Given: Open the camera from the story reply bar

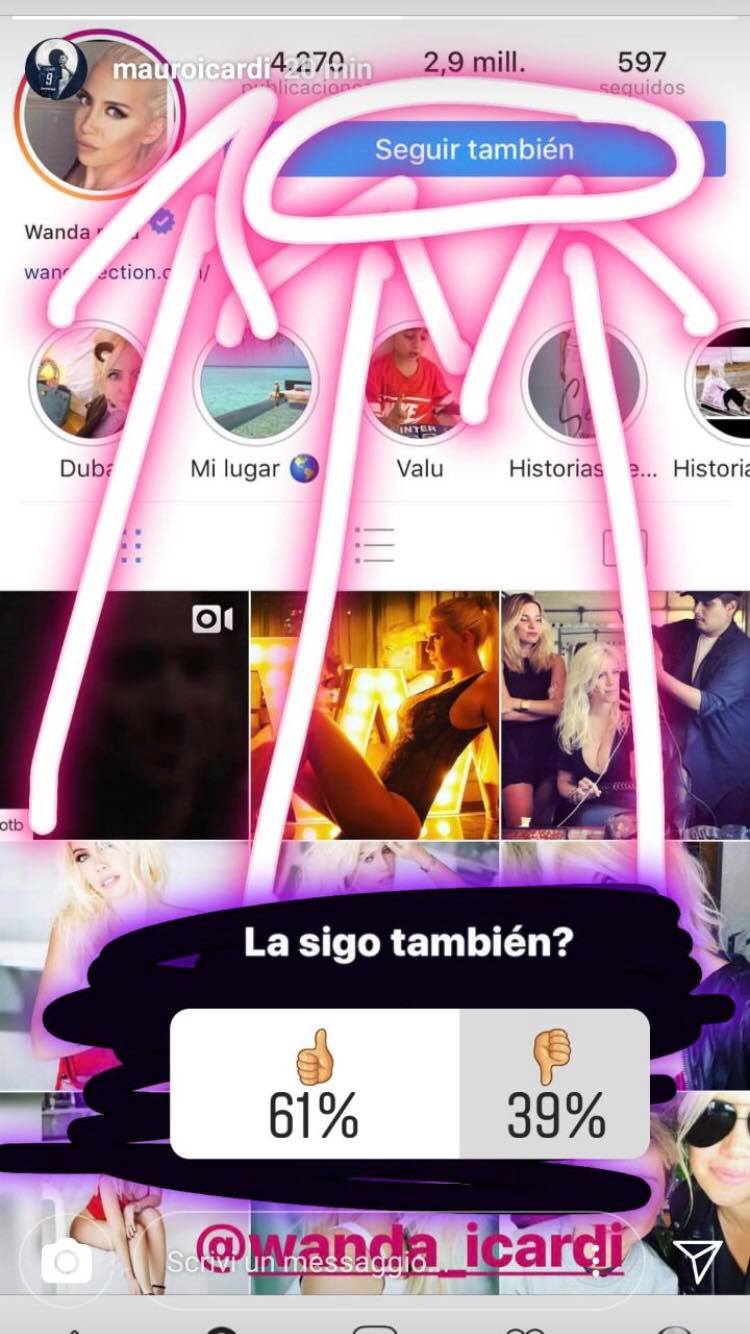Looking at the screenshot, I should (67, 1262).
